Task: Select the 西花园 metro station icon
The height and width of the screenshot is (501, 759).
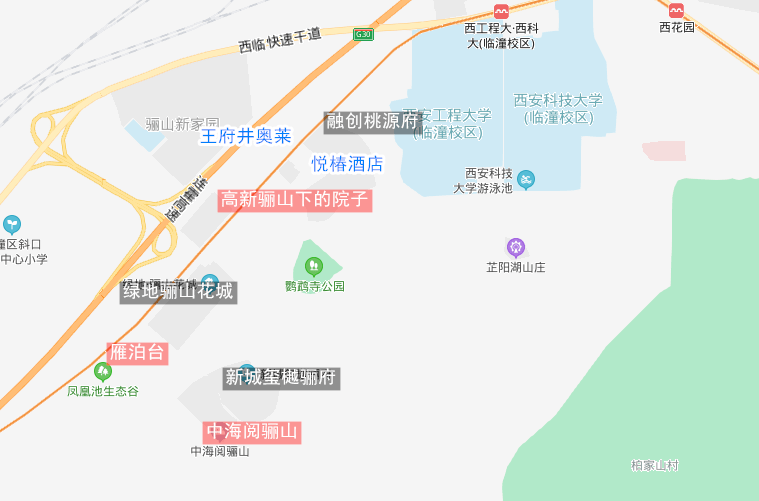Action: point(677,11)
